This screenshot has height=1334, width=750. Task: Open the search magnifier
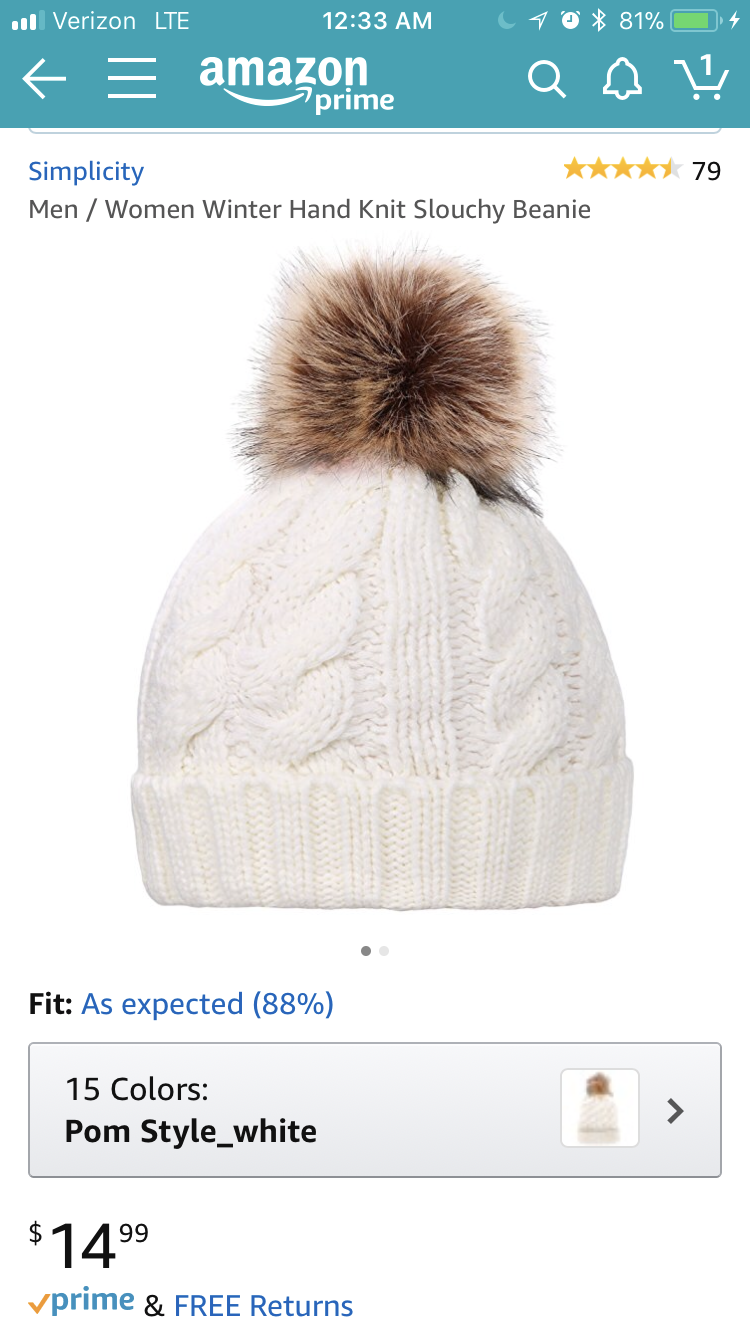[x=546, y=78]
